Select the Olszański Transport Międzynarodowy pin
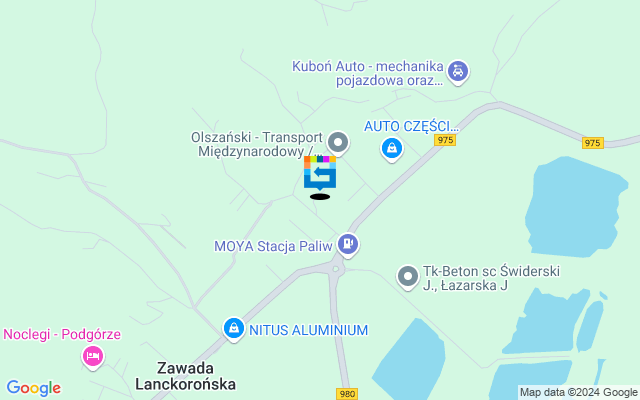 (x=338, y=143)
